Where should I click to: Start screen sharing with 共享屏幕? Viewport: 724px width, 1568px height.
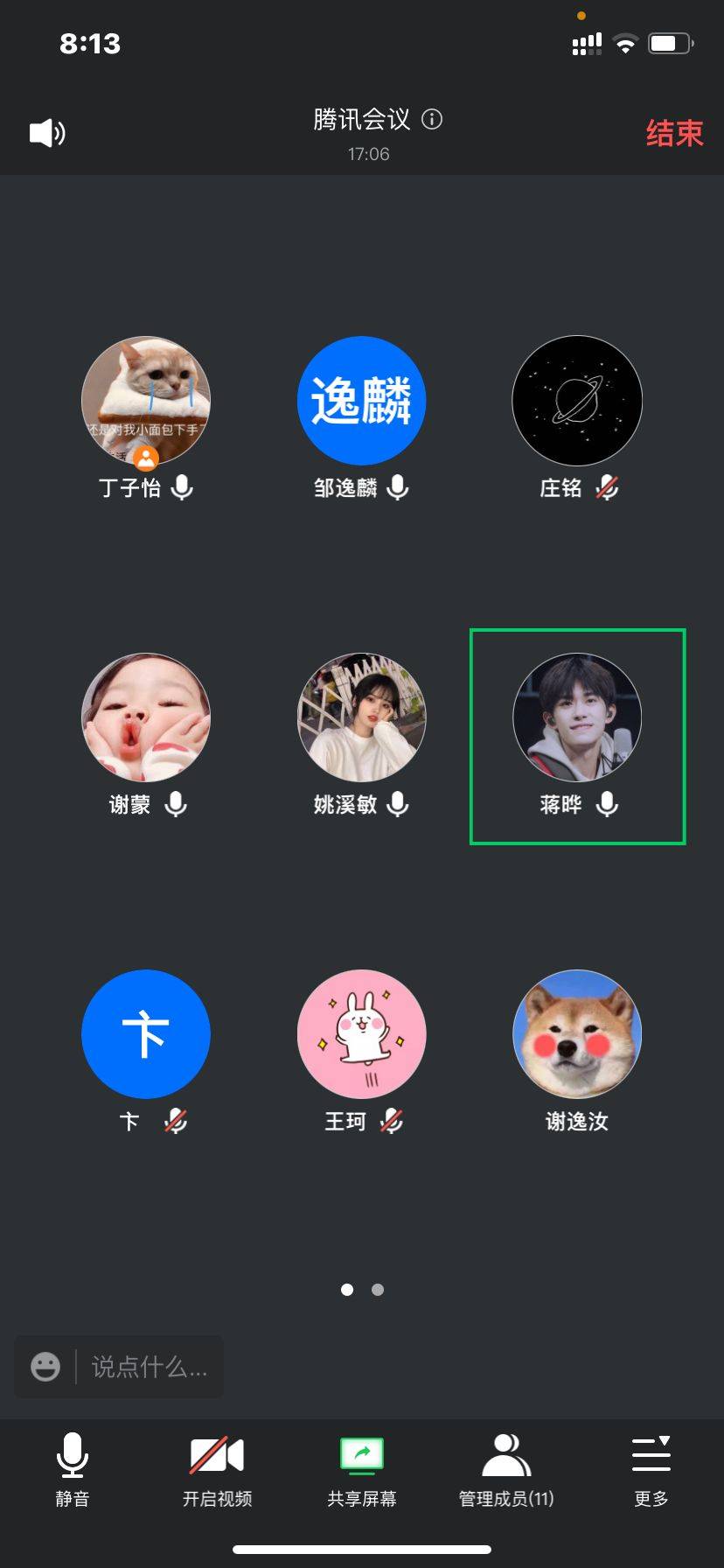coord(362,1470)
